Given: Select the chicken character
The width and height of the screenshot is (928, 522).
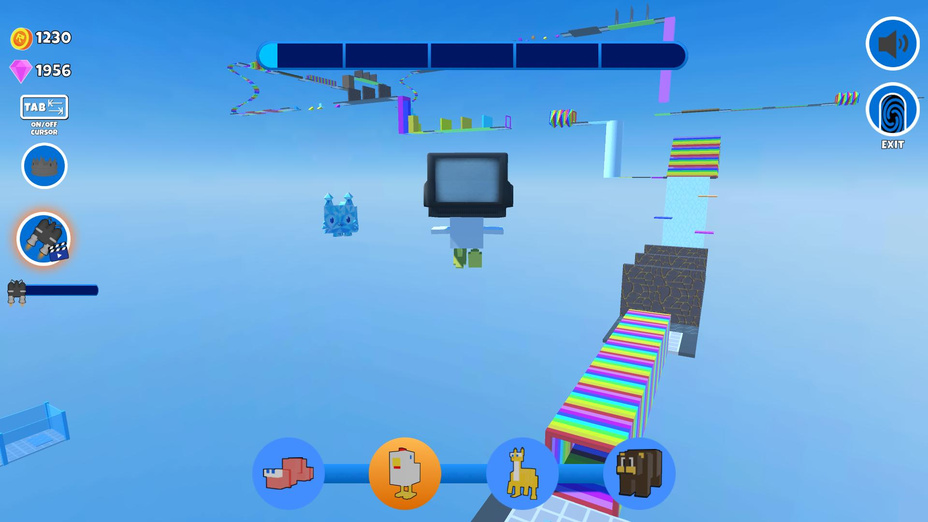Looking at the screenshot, I should pyautogui.click(x=405, y=473).
